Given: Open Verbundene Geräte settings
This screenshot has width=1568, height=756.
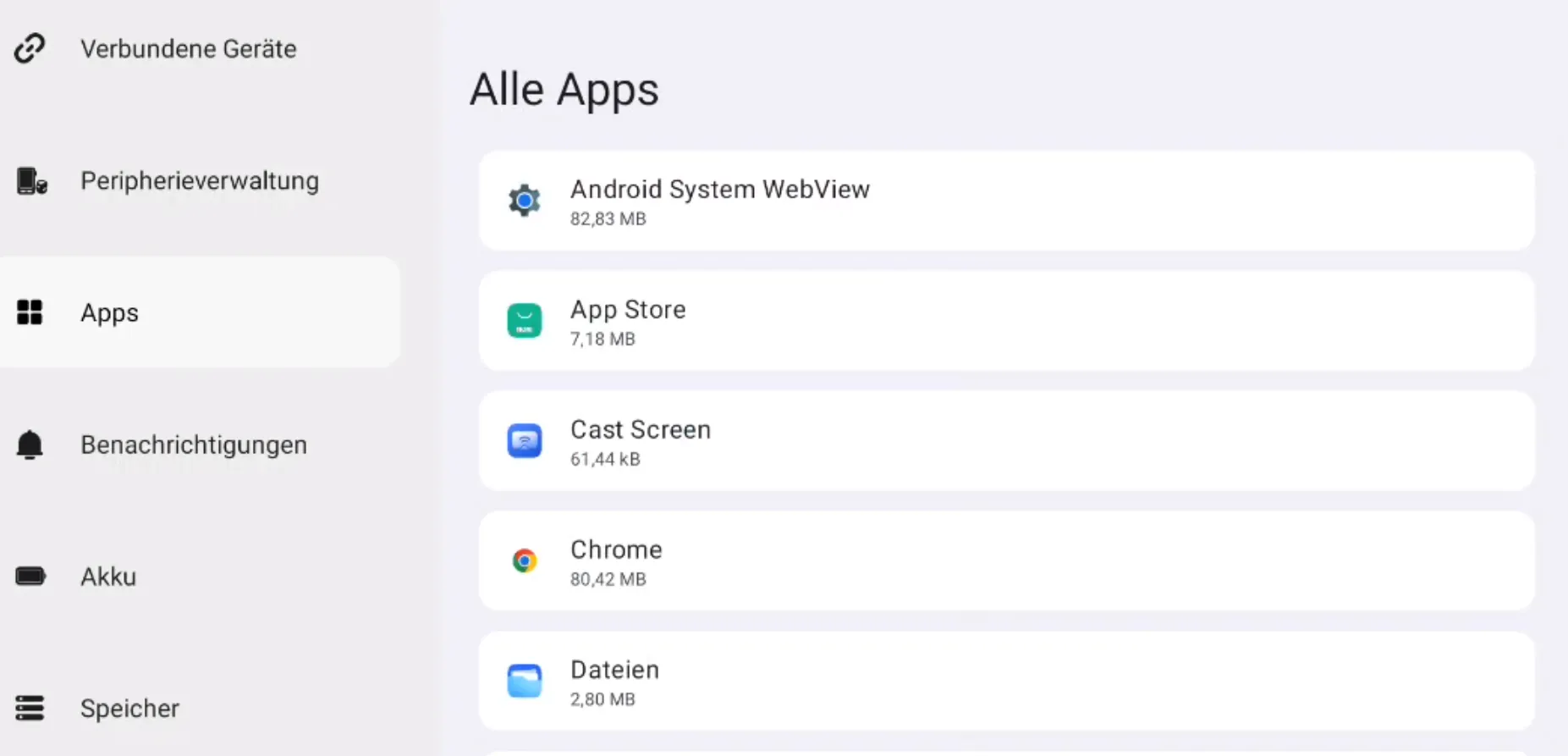Looking at the screenshot, I should click(188, 49).
